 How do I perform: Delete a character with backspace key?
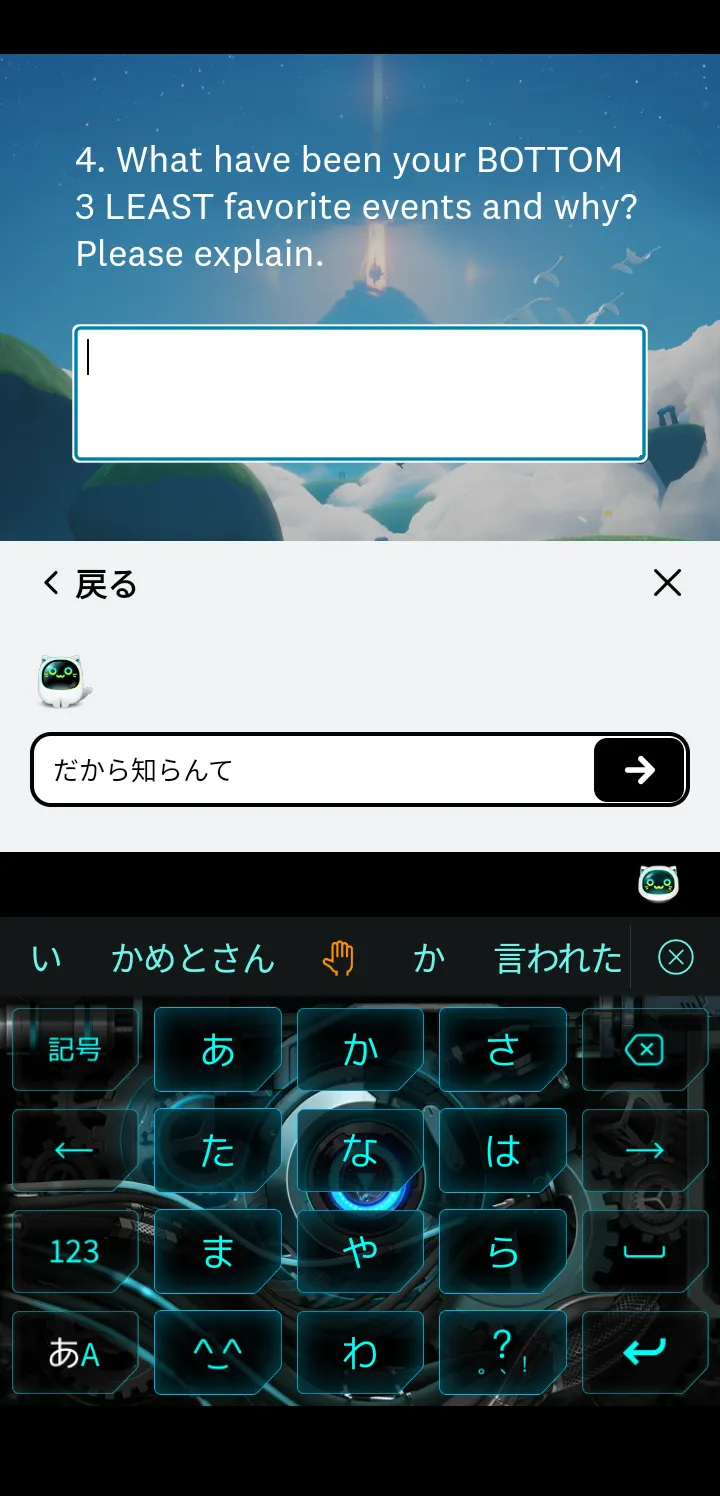click(x=644, y=1049)
